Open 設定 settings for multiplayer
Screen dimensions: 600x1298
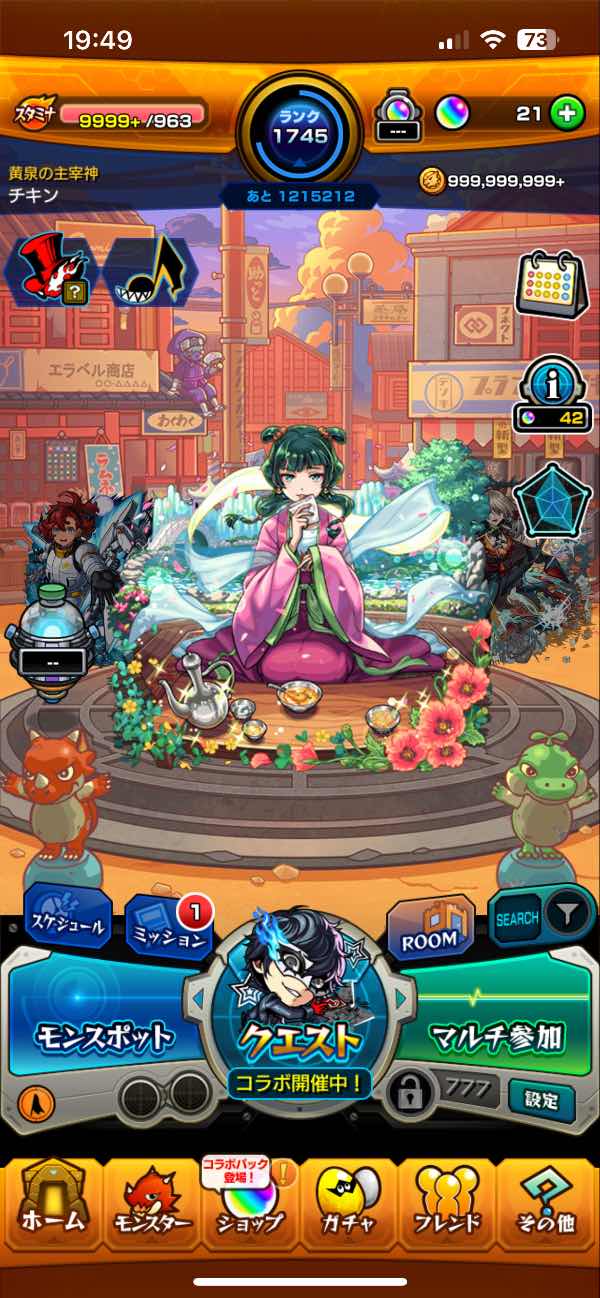click(541, 1101)
